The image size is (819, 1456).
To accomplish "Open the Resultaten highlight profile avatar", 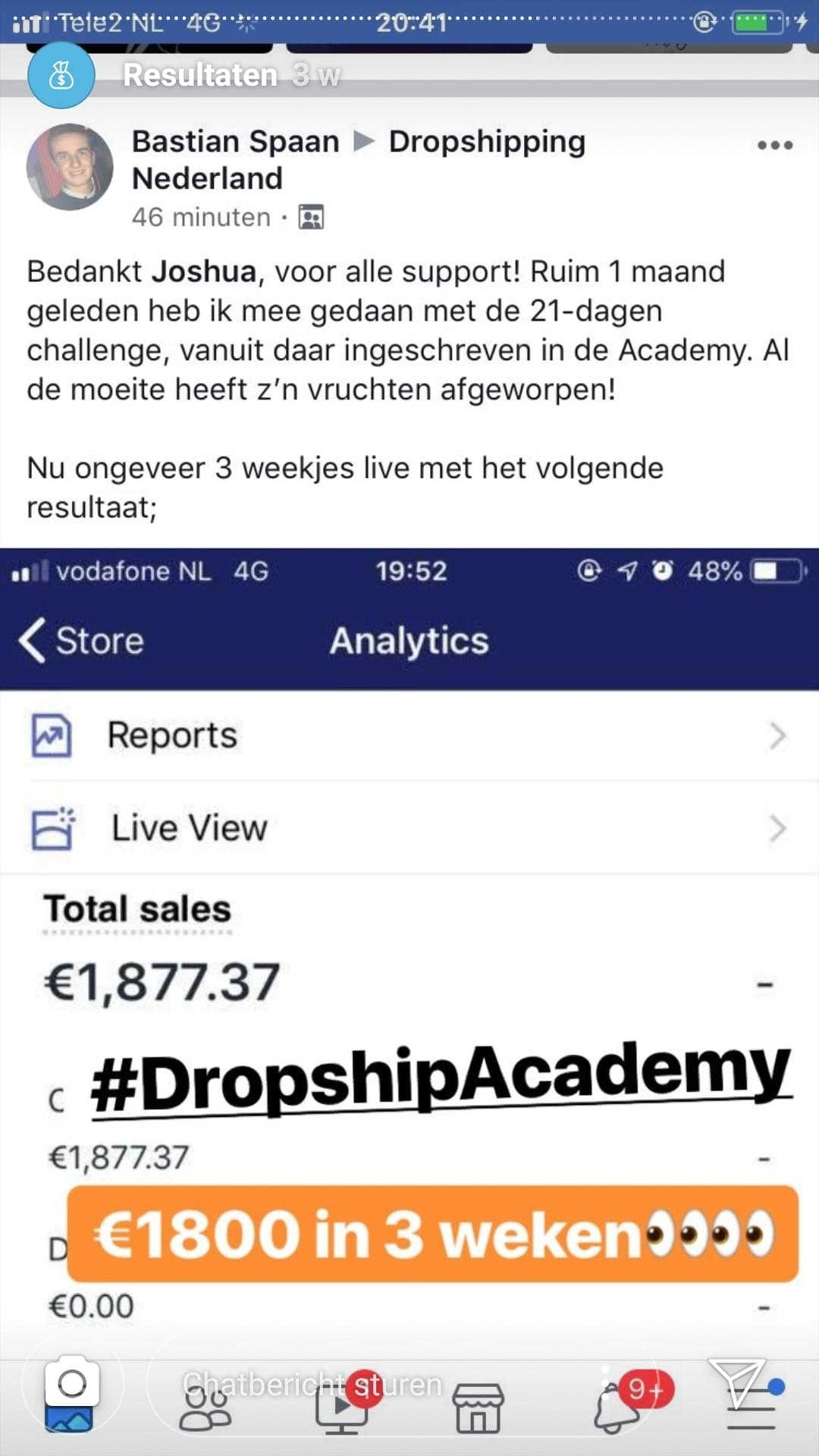I will click(x=61, y=75).
